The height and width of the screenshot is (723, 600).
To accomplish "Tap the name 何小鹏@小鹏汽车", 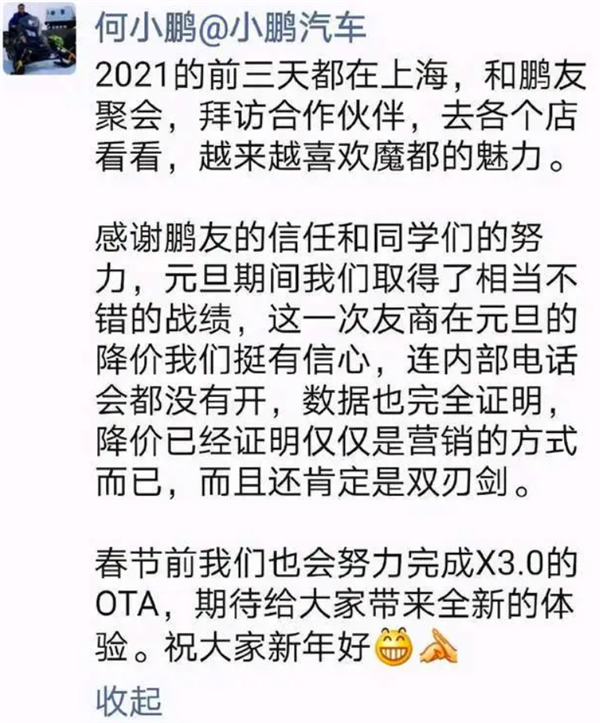I will click(x=230, y=25).
